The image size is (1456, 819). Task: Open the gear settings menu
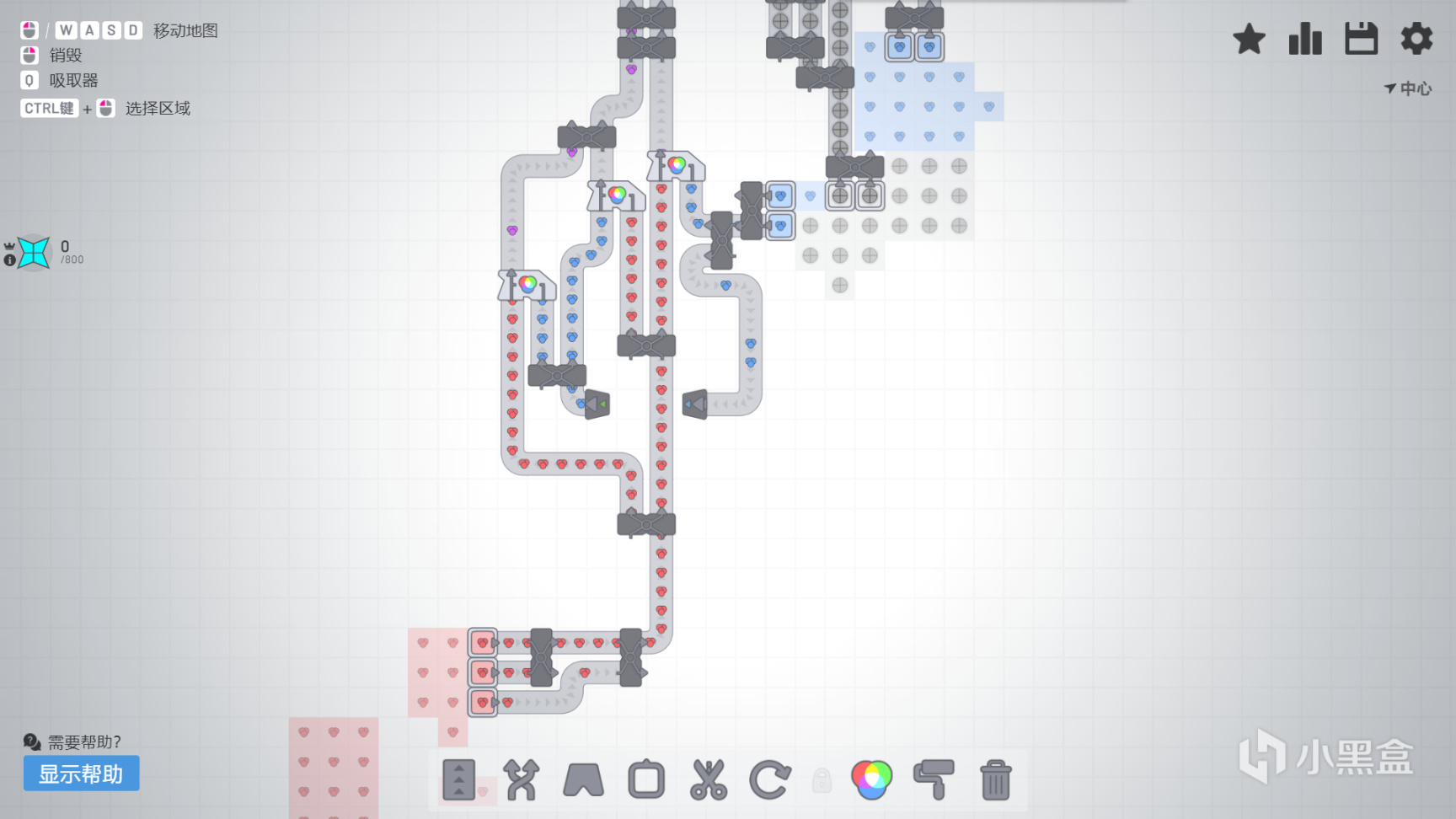pos(1416,40)
